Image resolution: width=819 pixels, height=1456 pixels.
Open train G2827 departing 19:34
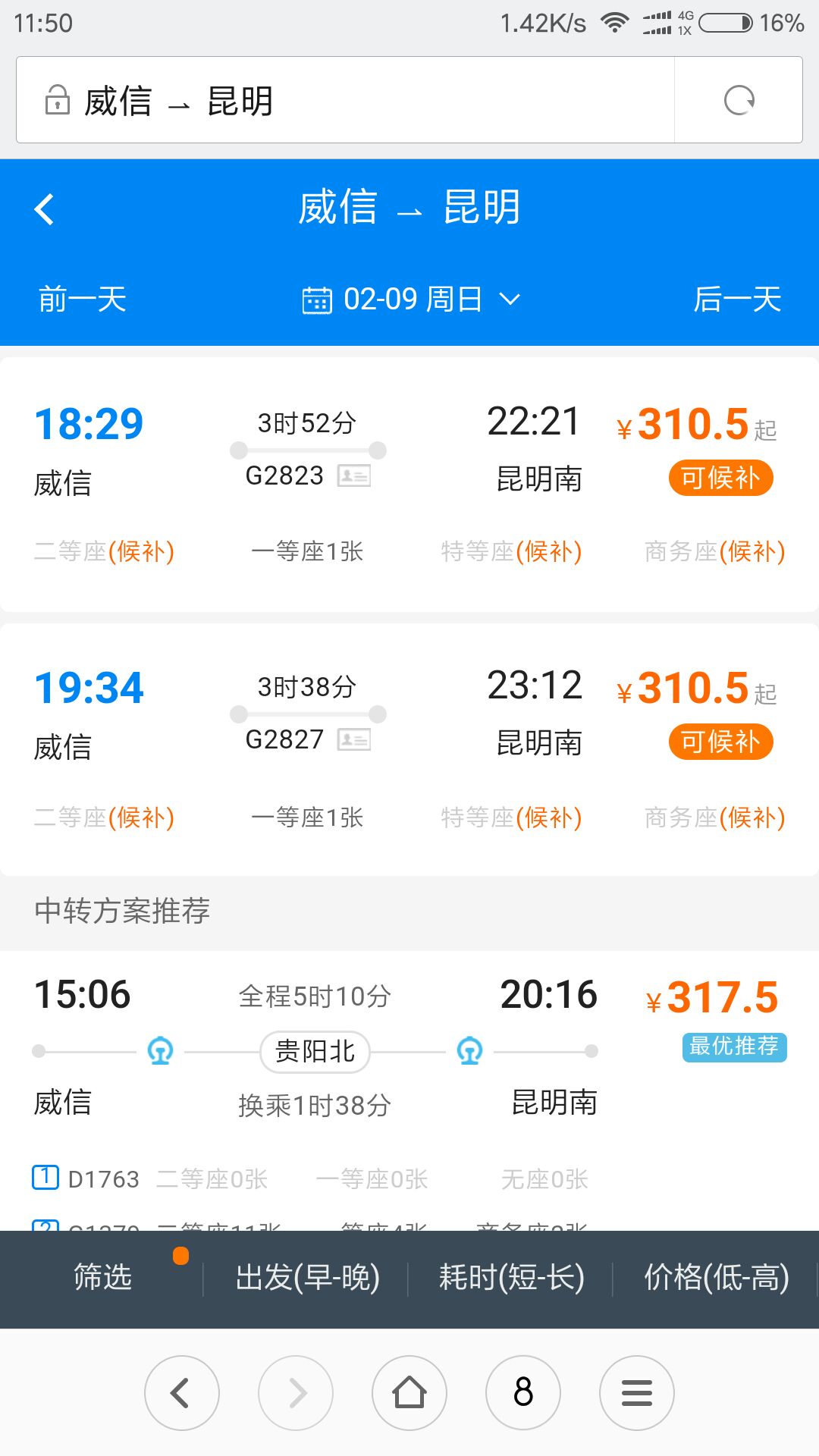click(409, 749)
